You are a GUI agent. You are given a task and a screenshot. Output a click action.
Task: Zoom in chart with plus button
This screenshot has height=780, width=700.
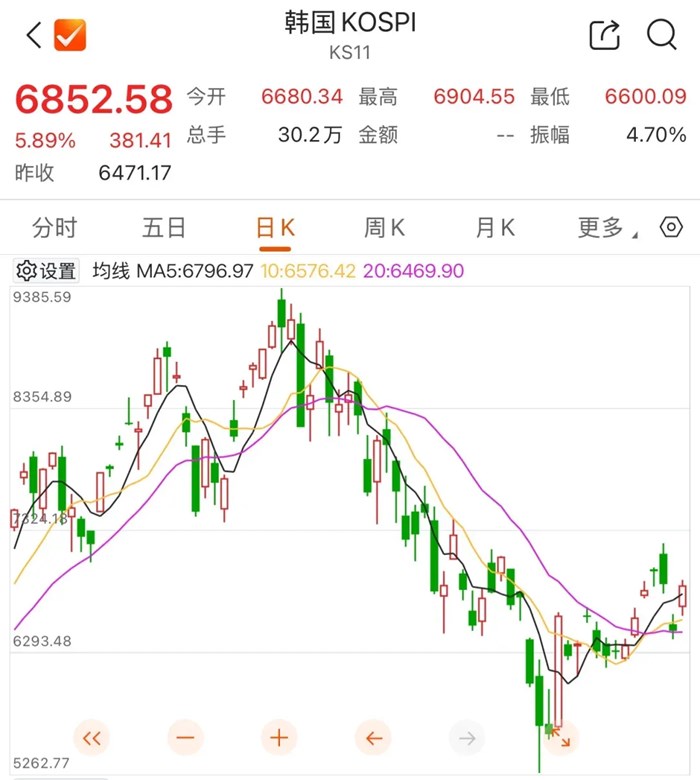279,738
